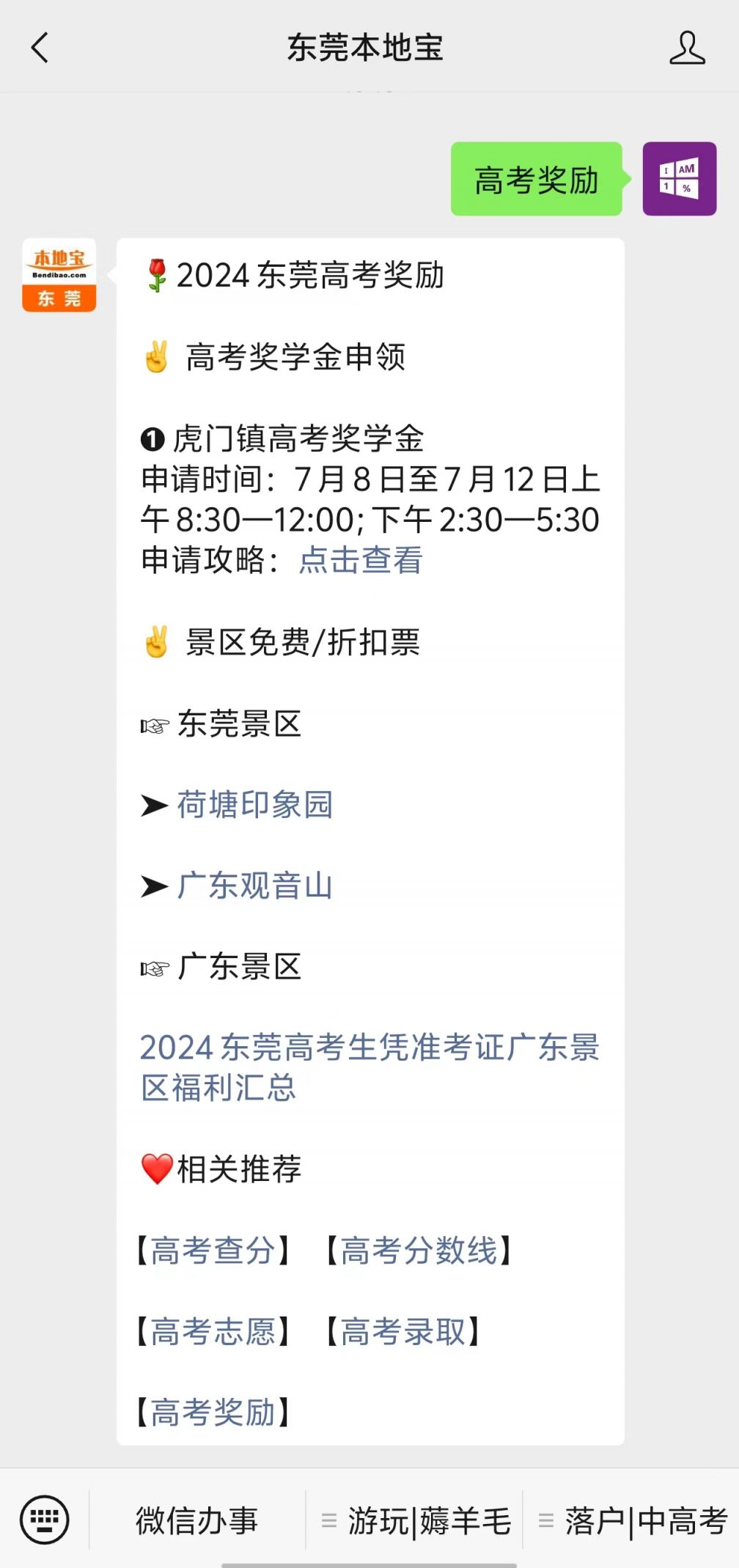The image size is (739, 1568).
Task: Open the 高考查分 link
Action: tap(213, 1251)
